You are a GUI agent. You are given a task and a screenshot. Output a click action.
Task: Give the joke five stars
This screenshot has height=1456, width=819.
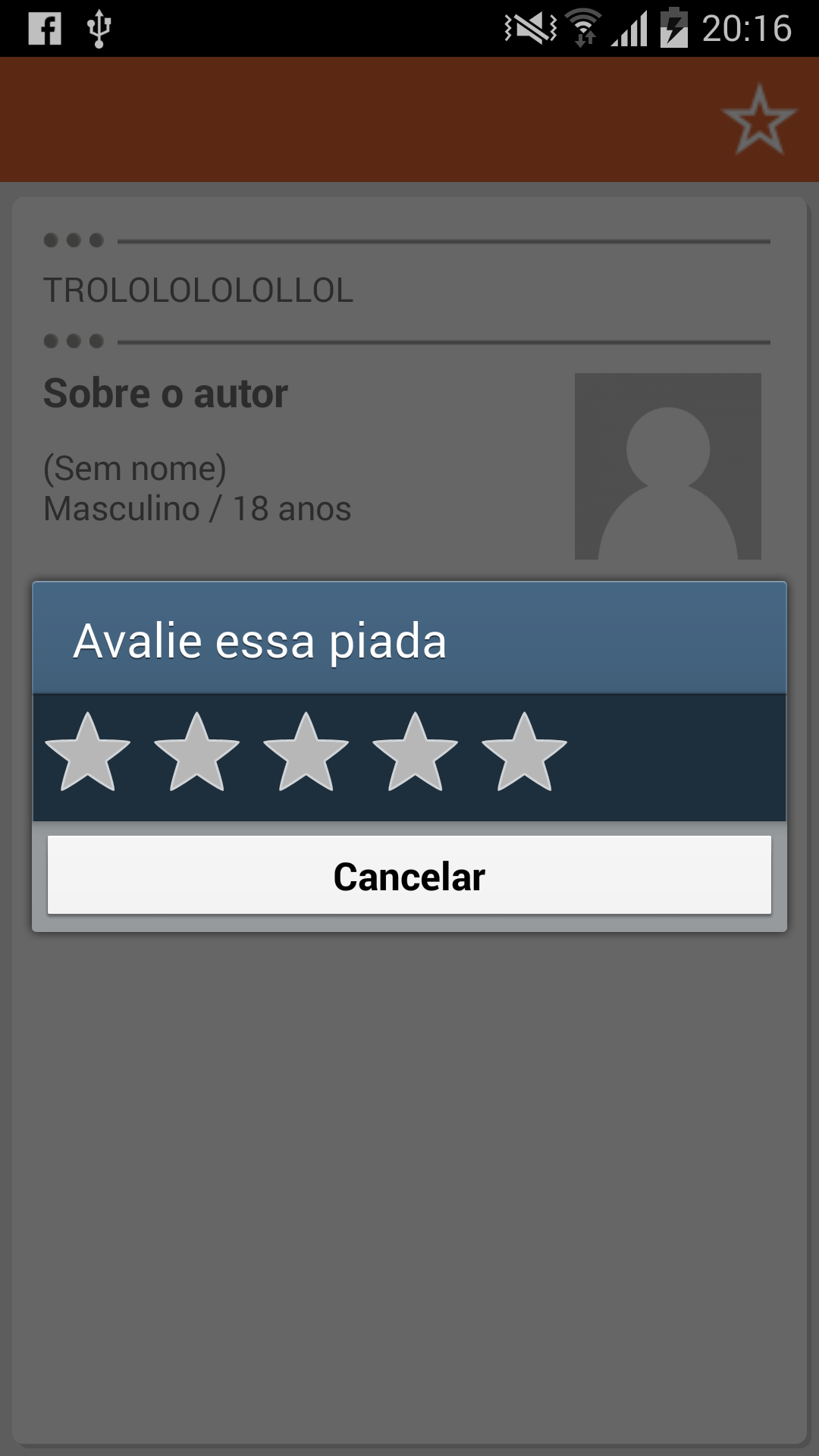click(525, 754)
